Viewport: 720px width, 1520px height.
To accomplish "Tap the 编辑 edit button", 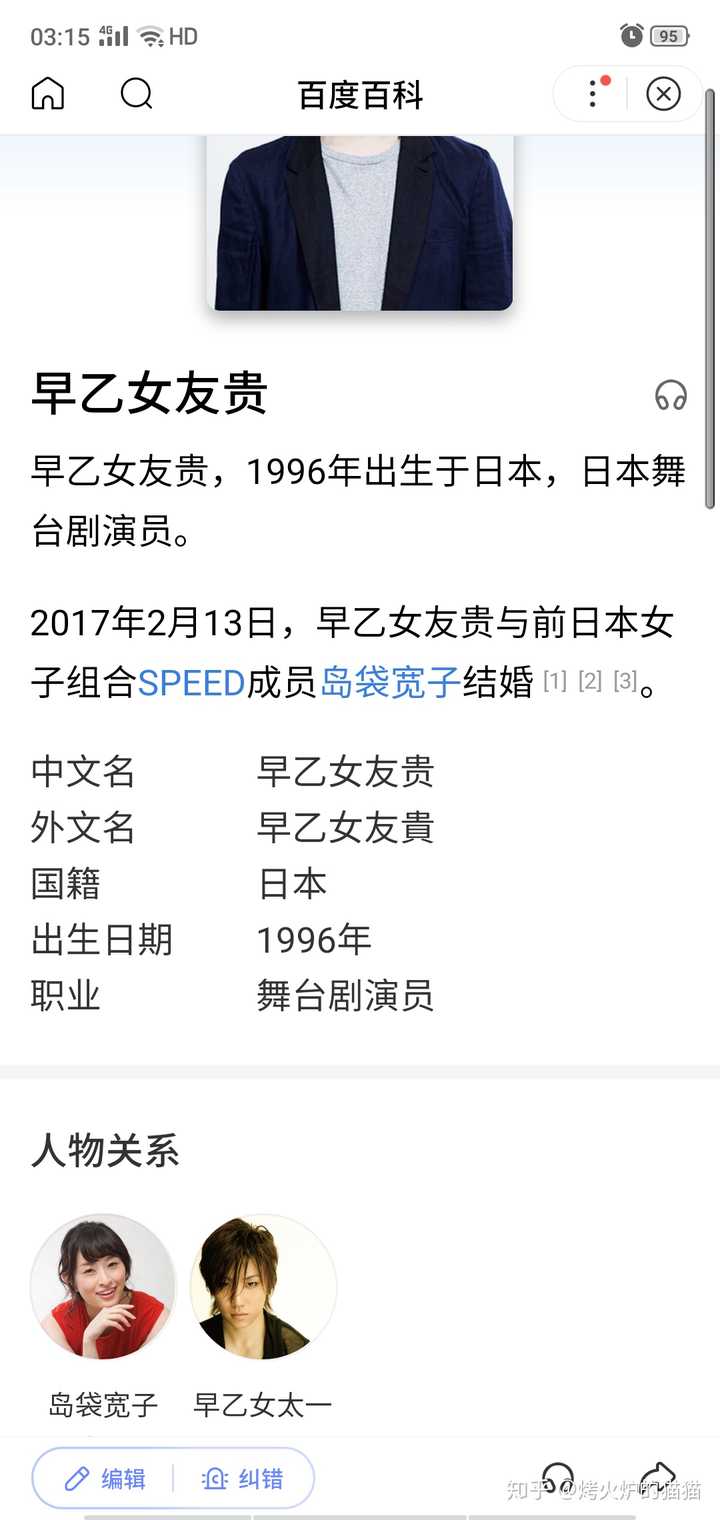I will [x=105, y=1479].
